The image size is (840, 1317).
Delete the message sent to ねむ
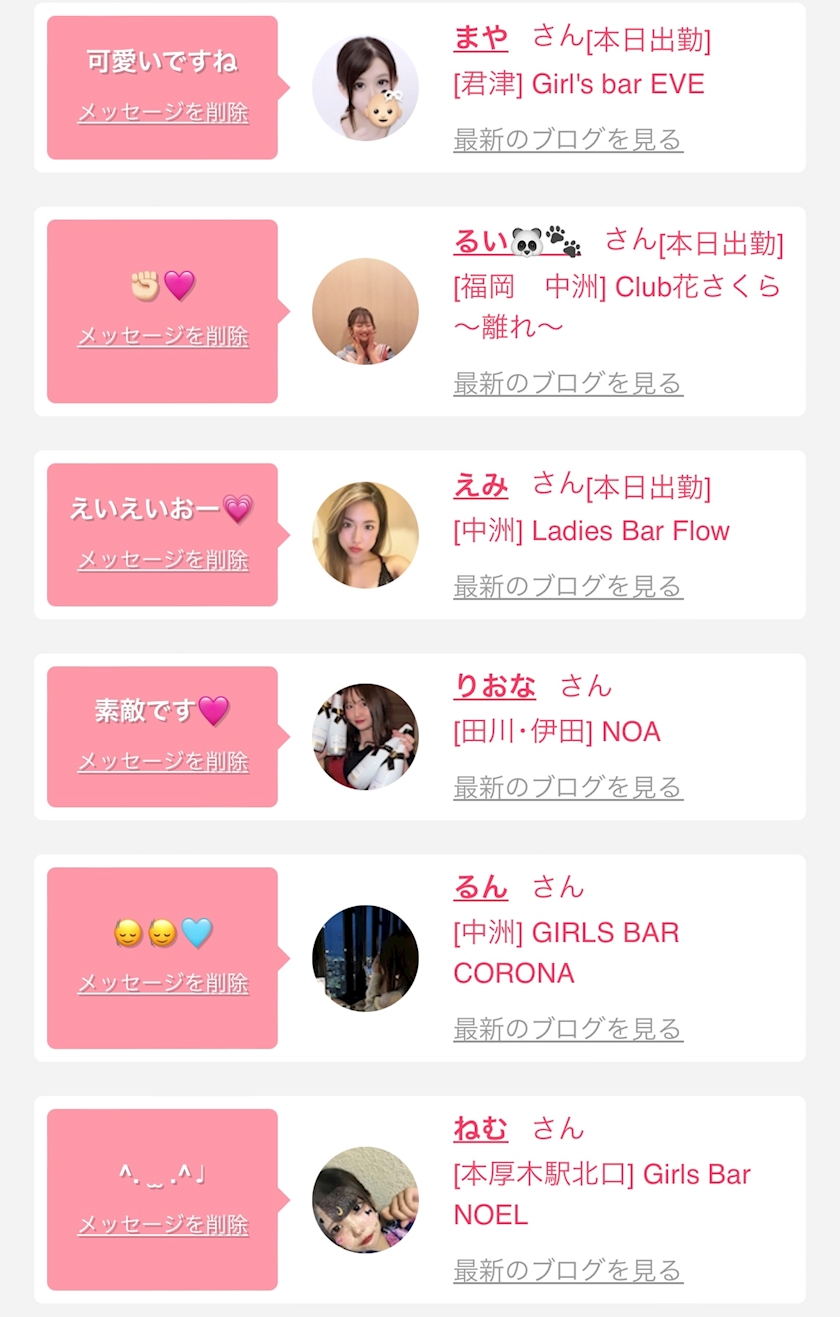[163, 1226]
